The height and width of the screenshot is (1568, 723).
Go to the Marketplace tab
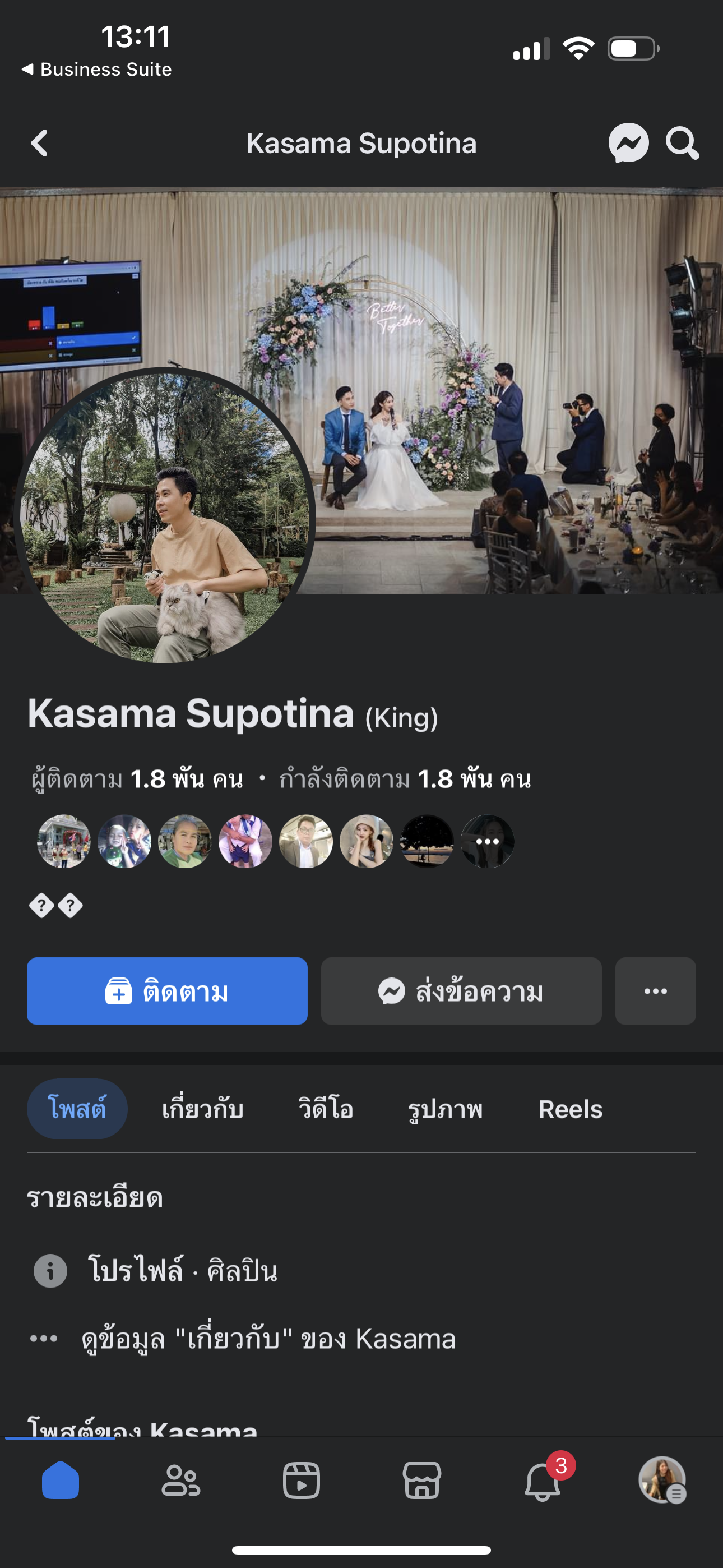421,1481
